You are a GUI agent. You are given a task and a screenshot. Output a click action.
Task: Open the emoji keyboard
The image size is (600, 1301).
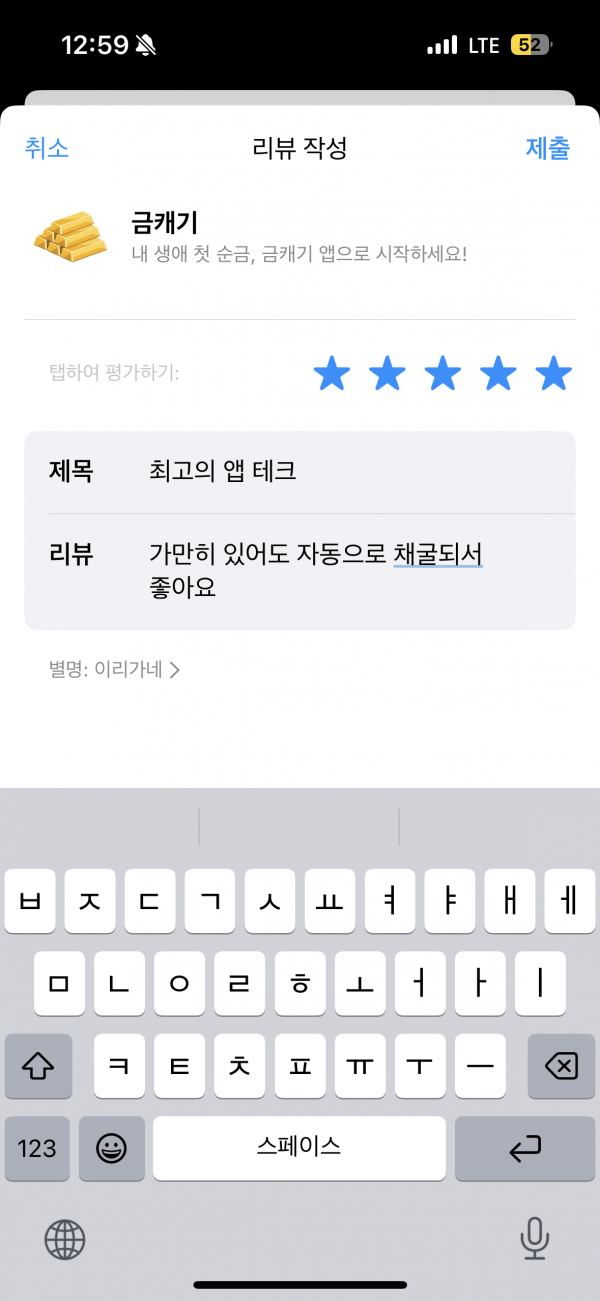point(112,1148)
